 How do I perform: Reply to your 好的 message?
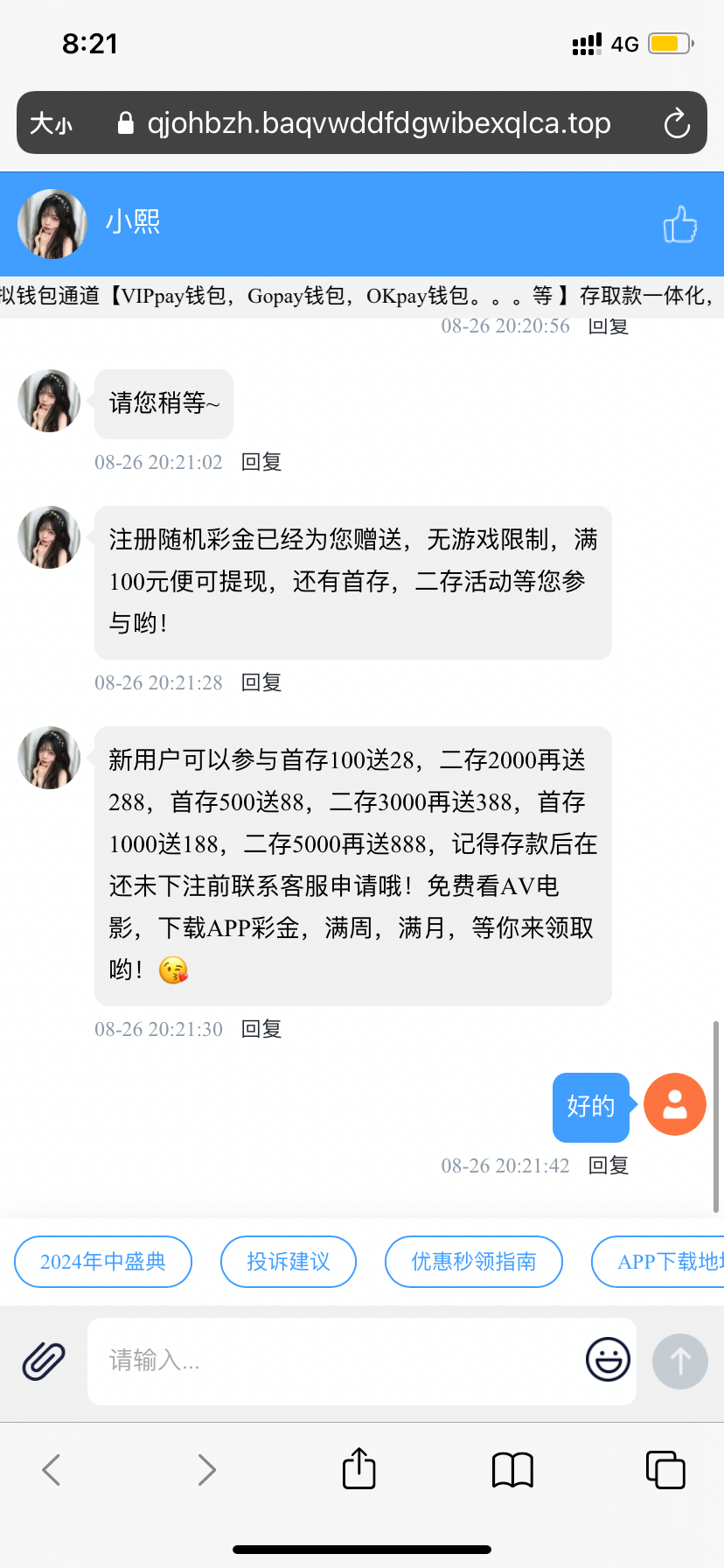click(609, 1165)
